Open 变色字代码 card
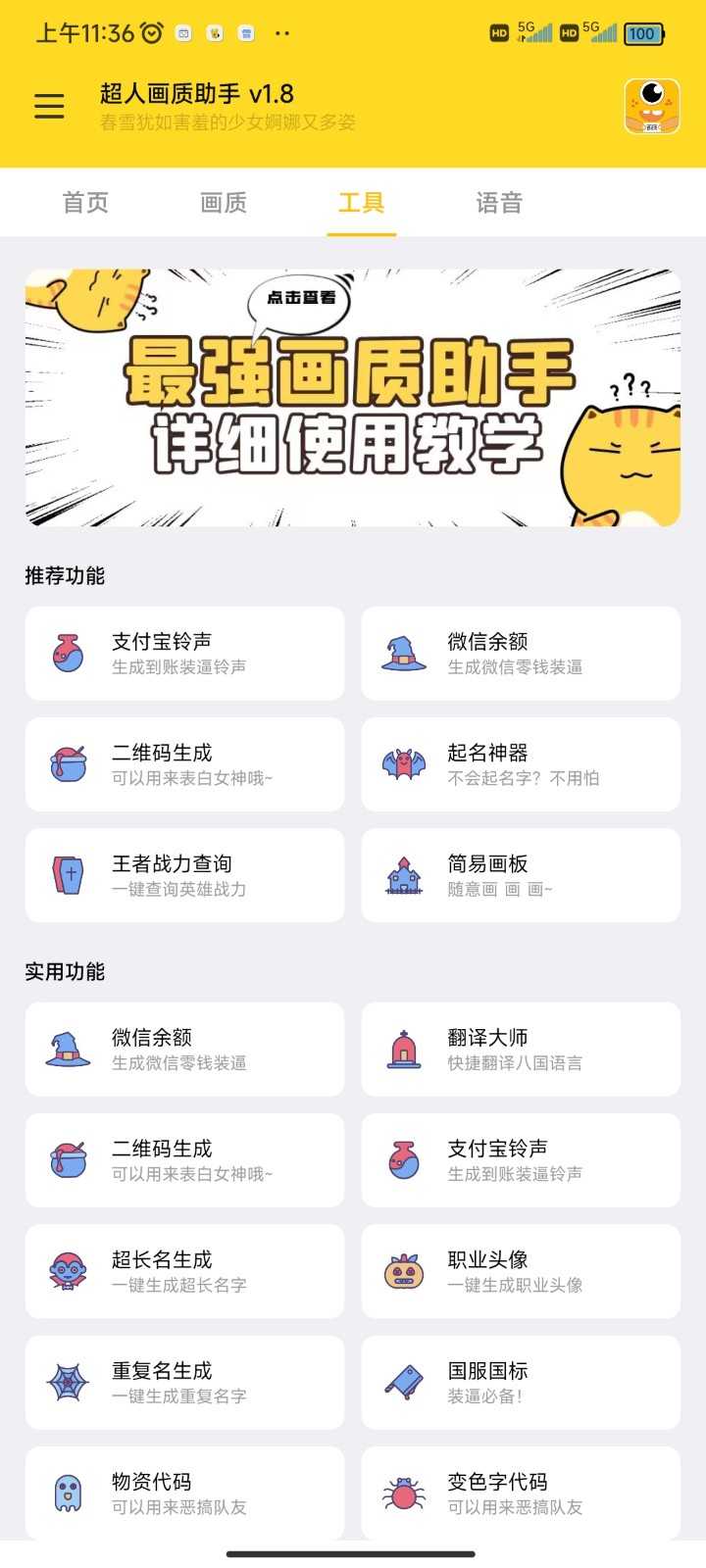706x1568 pixels. (x=521, y=1493)
